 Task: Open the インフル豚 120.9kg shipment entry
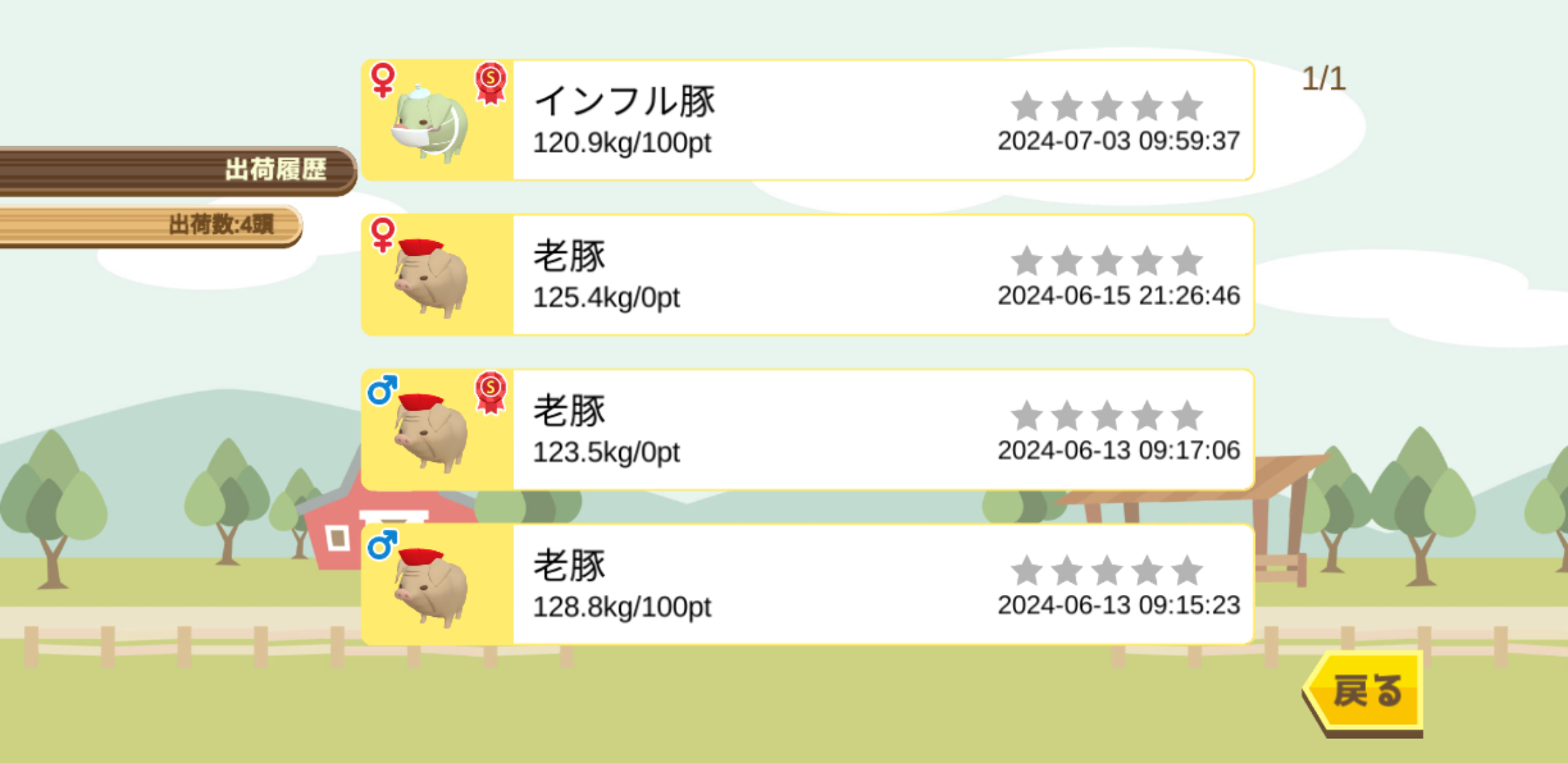[x=807, y=121]
